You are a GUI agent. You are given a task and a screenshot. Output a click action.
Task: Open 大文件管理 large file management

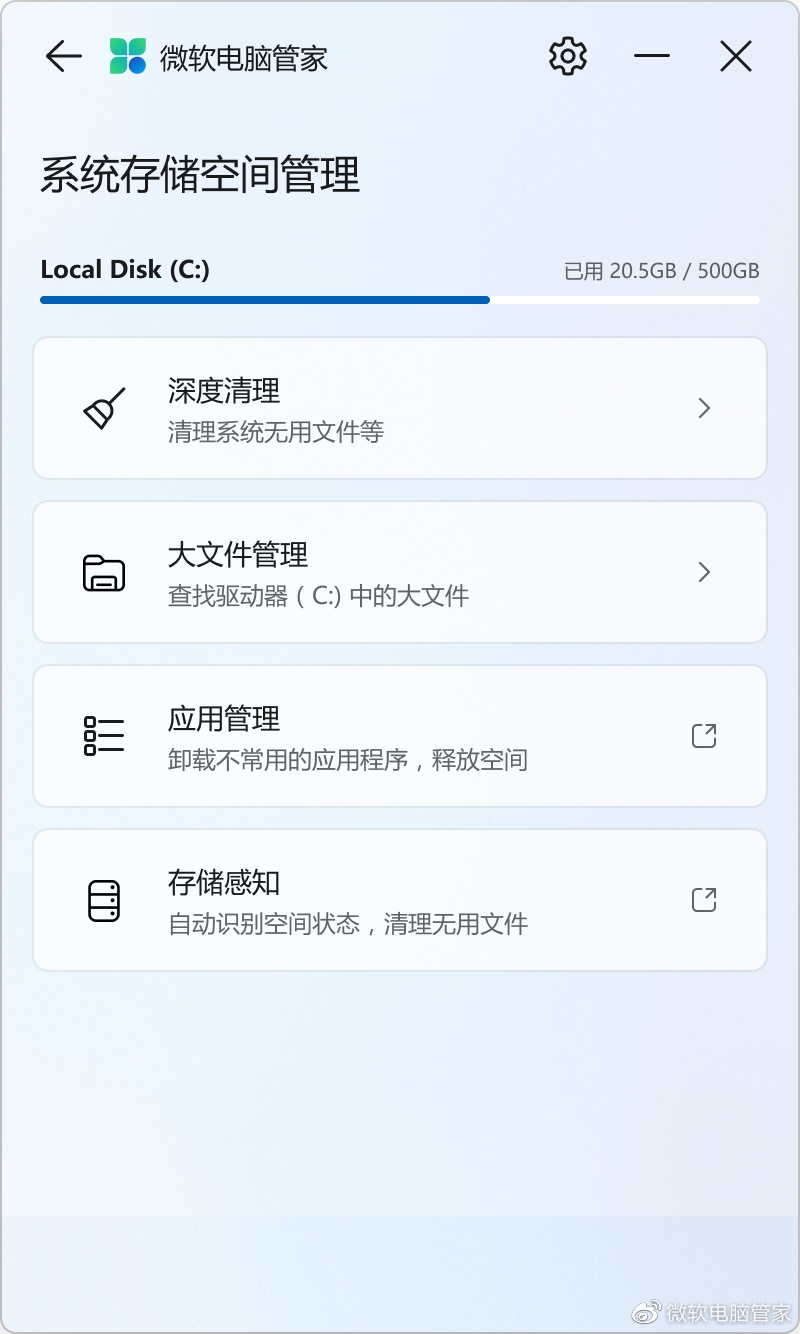(400, 572)
